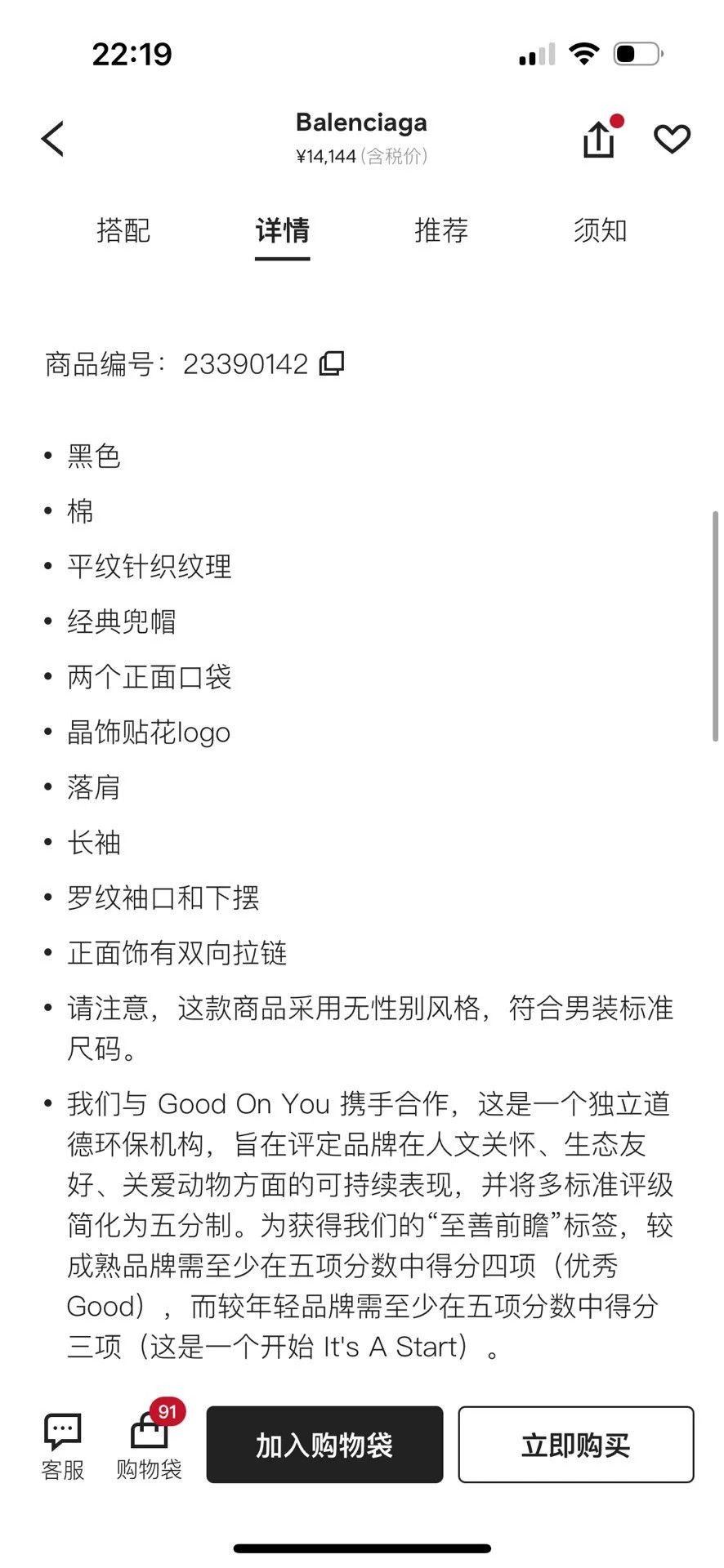Share this Balenciaga product
The height and width of the screenshot is (1568, 724).
pos(599,139)
